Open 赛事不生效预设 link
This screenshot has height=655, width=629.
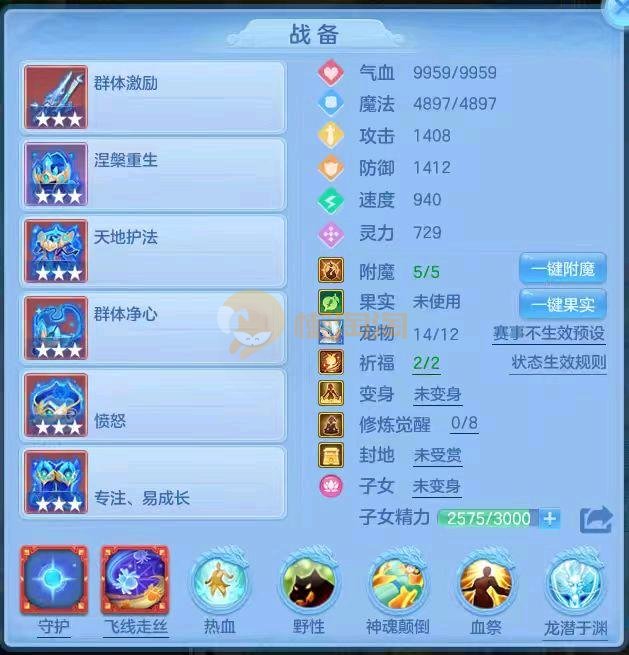coord(549,333)
